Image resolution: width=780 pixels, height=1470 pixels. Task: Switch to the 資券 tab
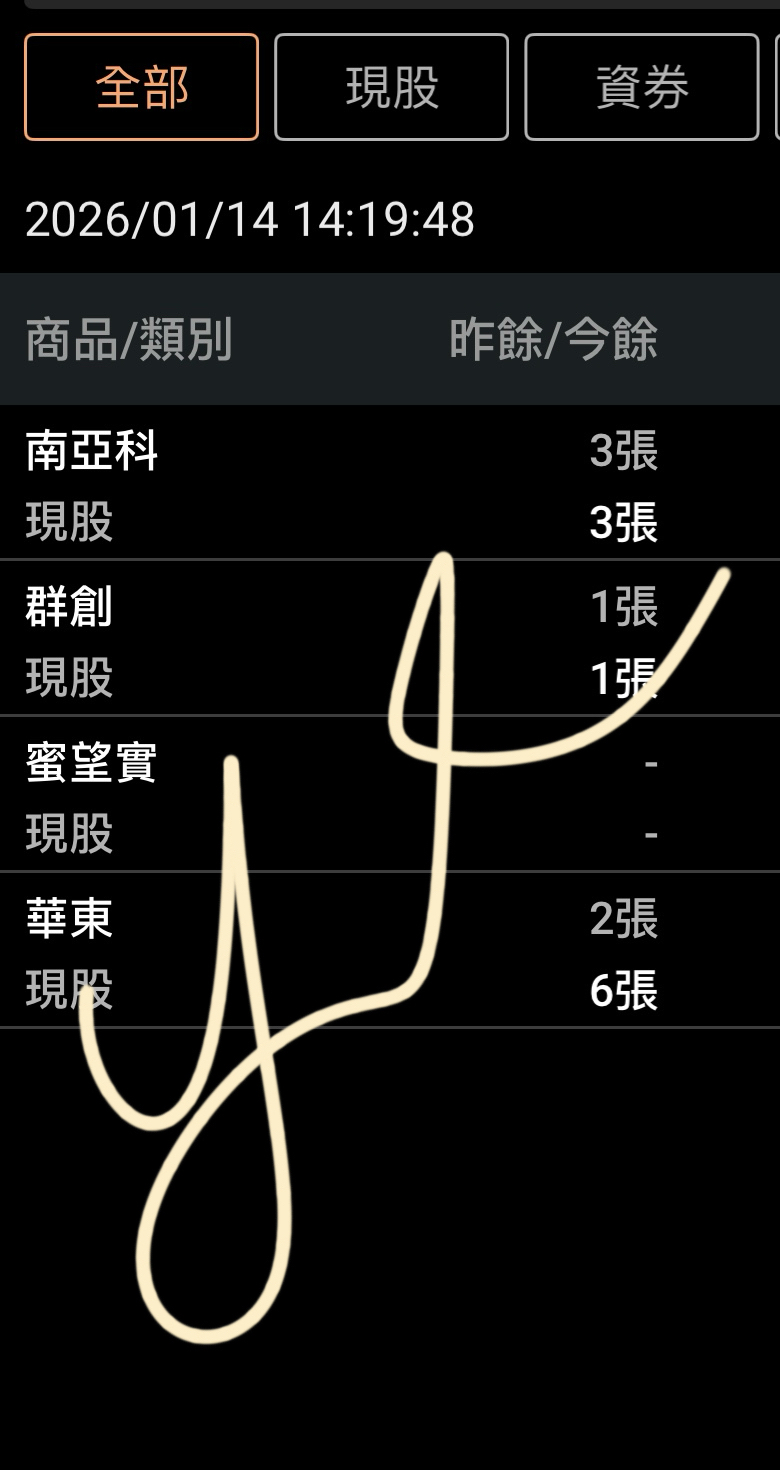coord(641,87)
